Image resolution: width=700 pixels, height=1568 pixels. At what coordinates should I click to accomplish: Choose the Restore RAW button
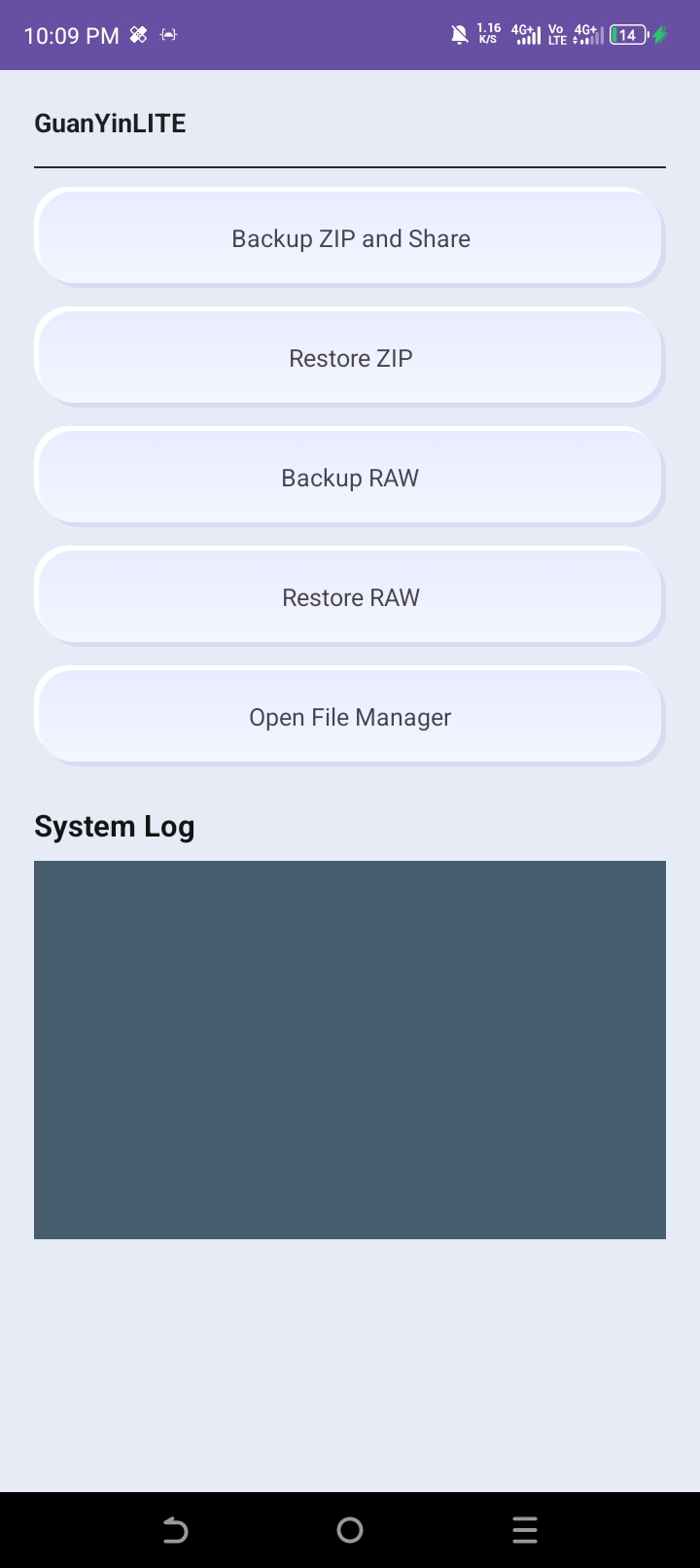(350, 597)
